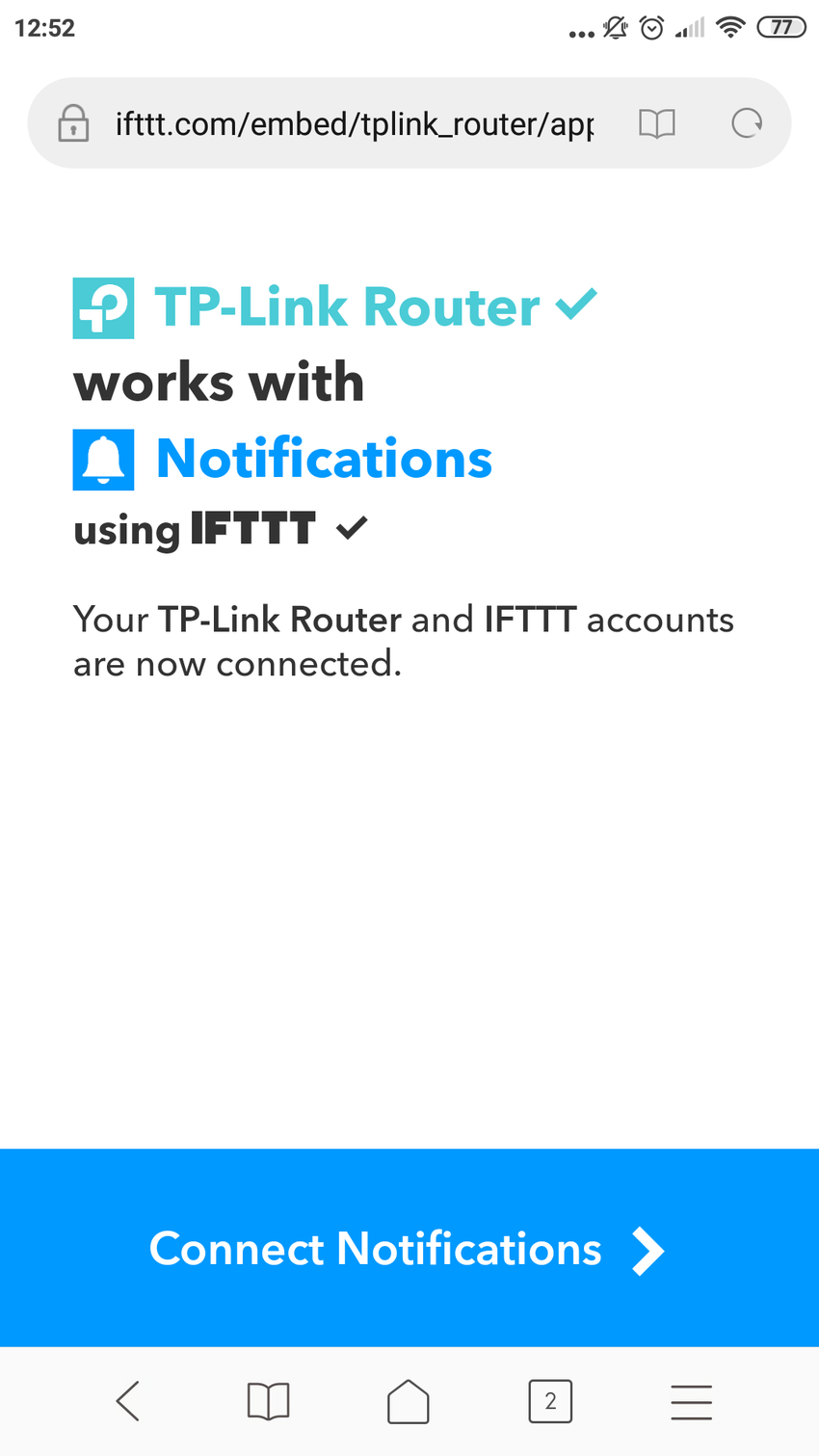Open the tab switcher showing 2 tabs

point(549,1401)
